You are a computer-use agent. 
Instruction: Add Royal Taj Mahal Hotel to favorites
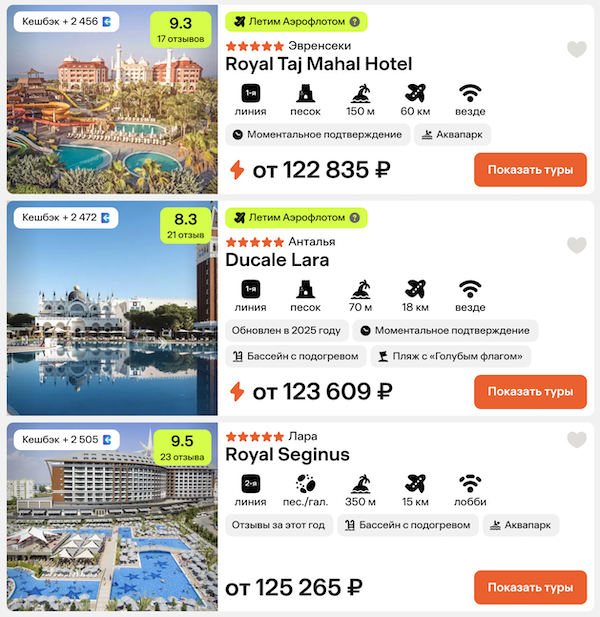click(576, 49)
